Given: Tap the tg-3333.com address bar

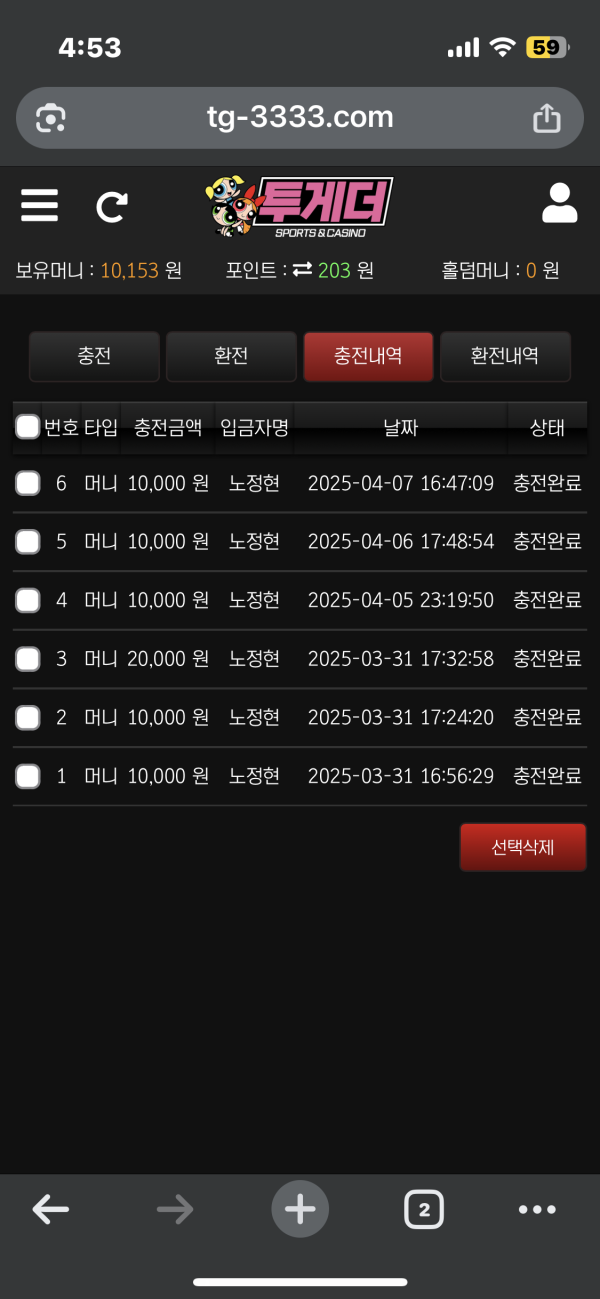Looking at the screenshot, I should (300, 118).
